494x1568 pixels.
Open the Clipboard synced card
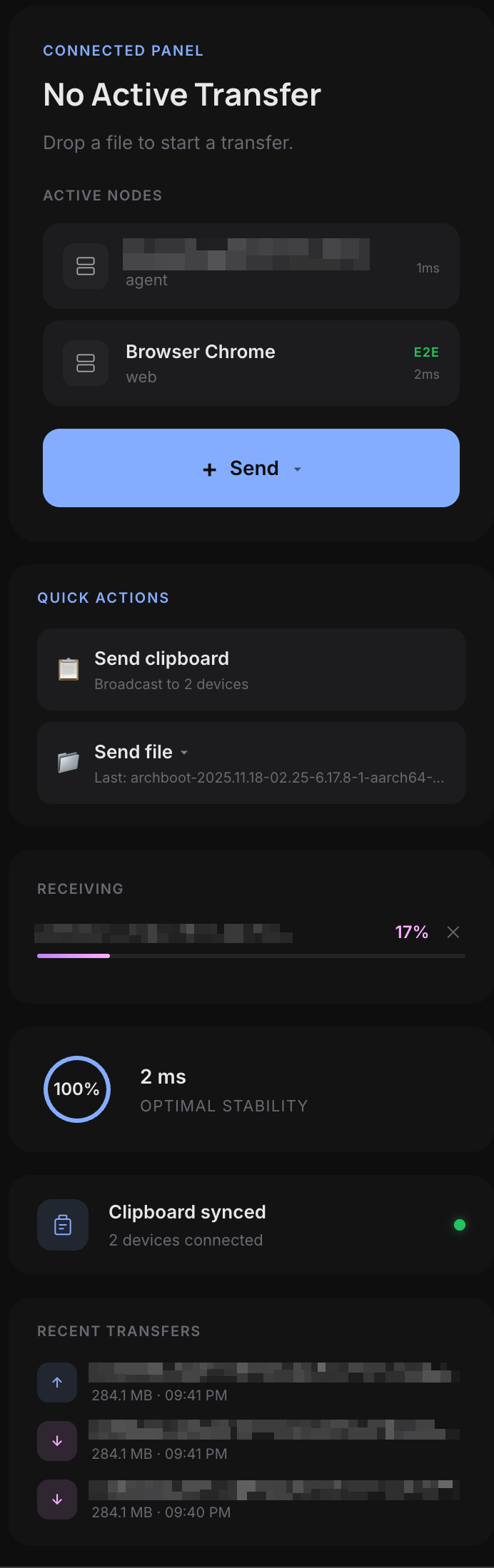click(x=251, y=1225)
